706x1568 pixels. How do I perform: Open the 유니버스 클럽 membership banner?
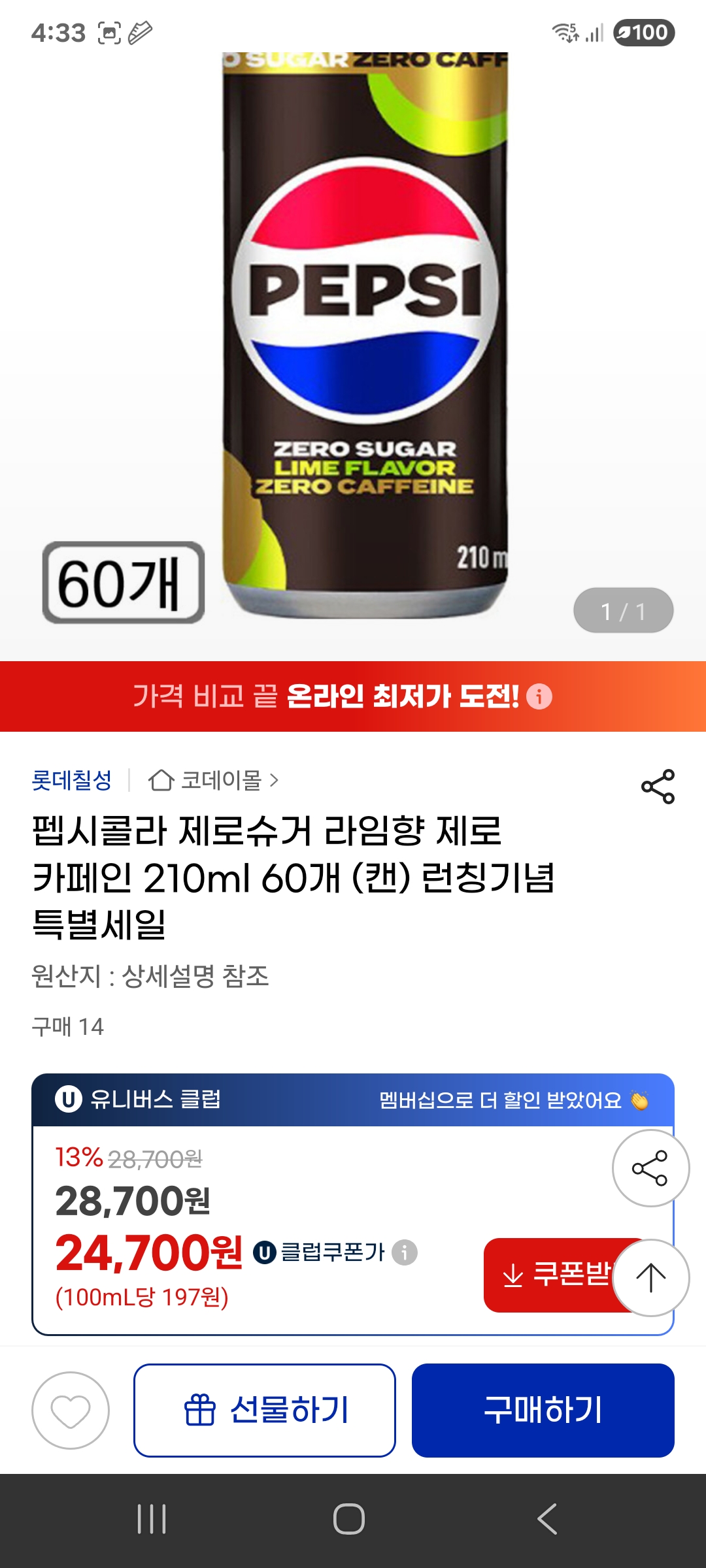pyautogui.click(x=353, y=1100)
